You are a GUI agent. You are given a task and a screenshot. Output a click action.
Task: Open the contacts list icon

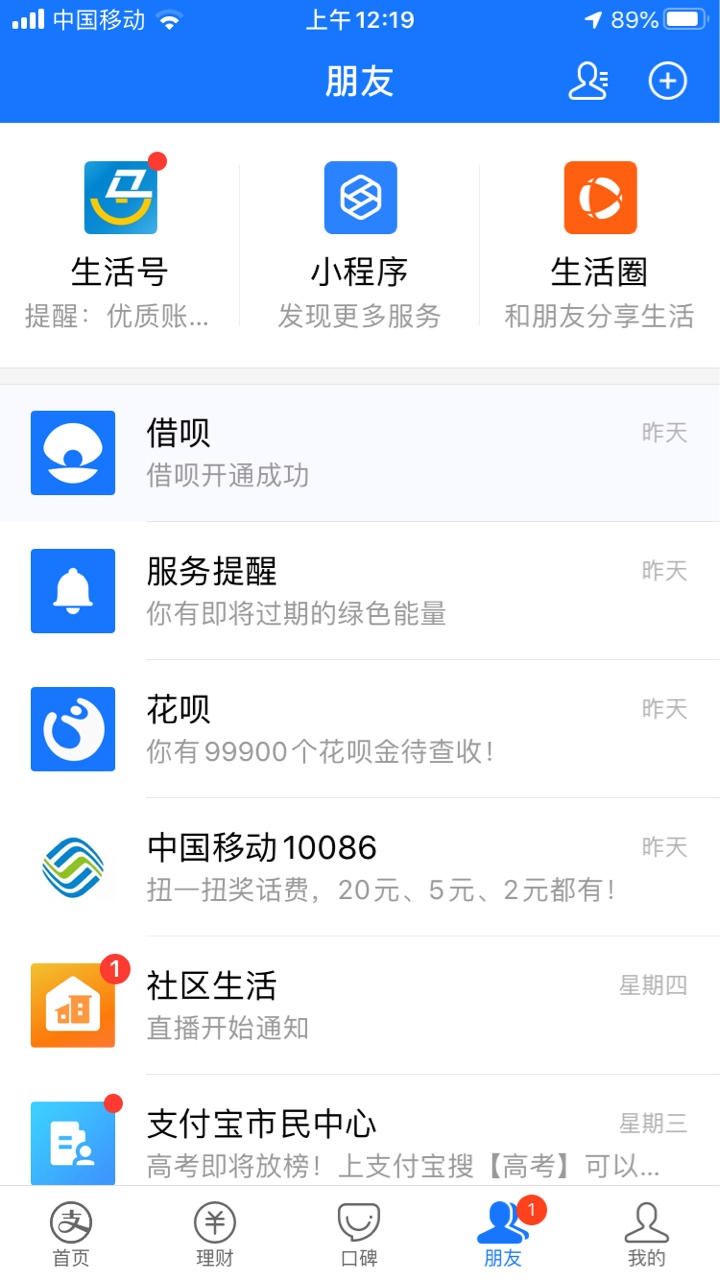pyautogui.click(x=588, y=81)
